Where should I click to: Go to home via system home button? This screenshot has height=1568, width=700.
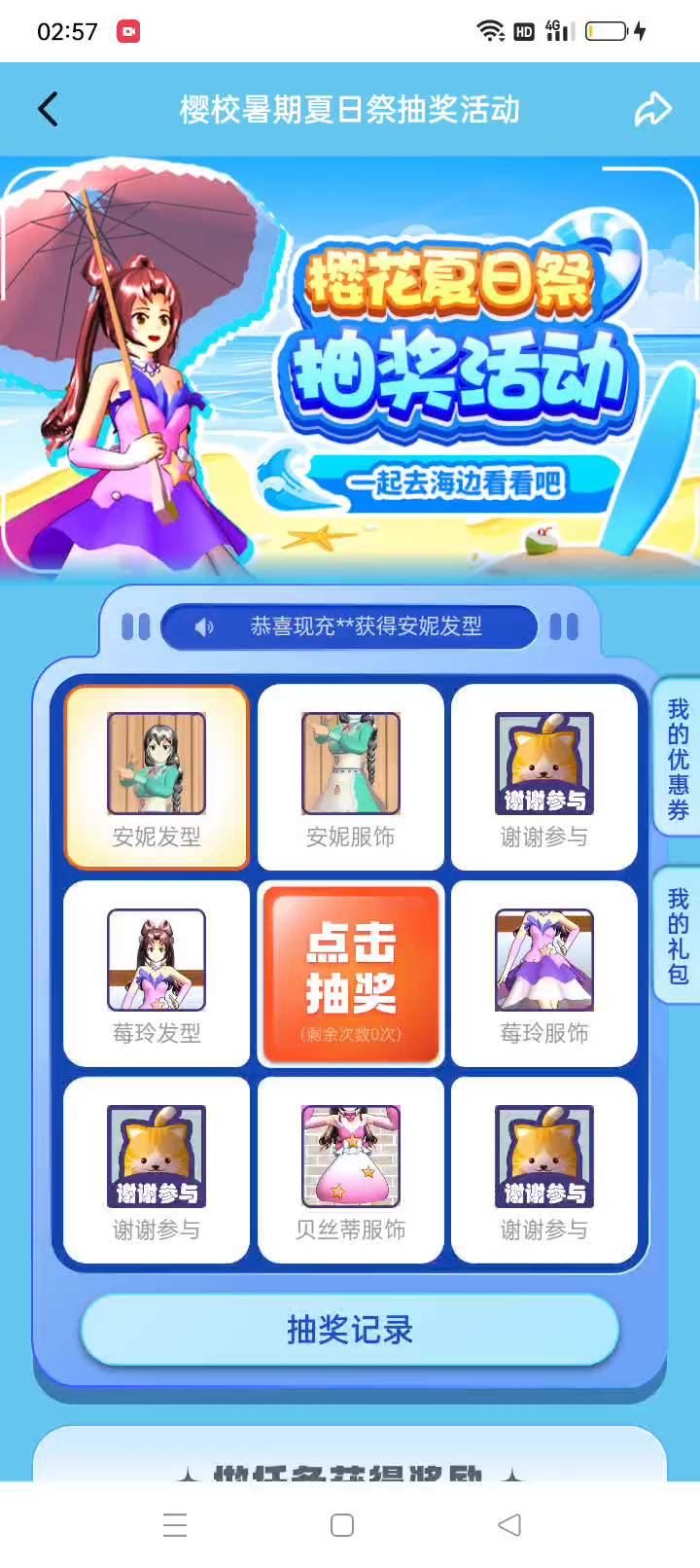pos(342,1524)
